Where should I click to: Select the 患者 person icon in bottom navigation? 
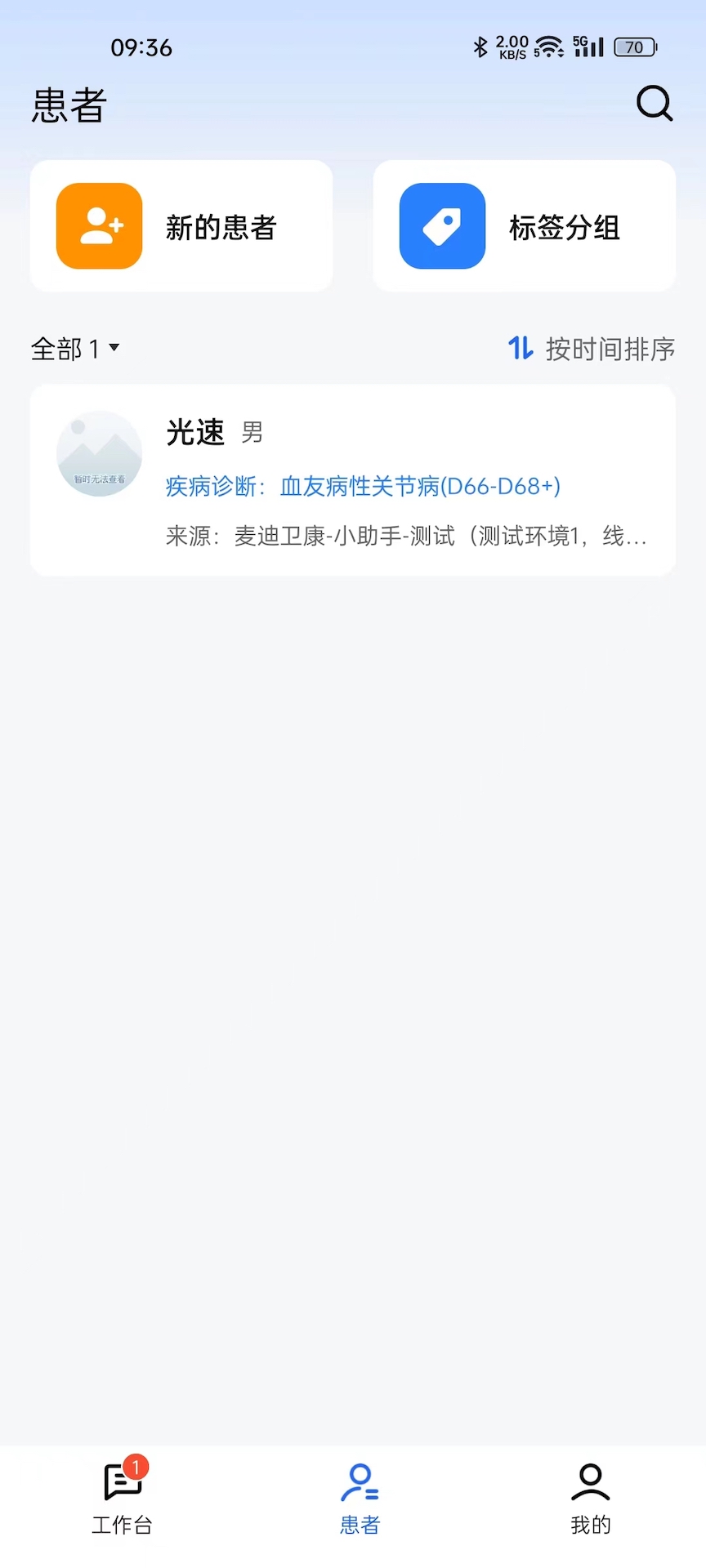tap(359, 1479)
